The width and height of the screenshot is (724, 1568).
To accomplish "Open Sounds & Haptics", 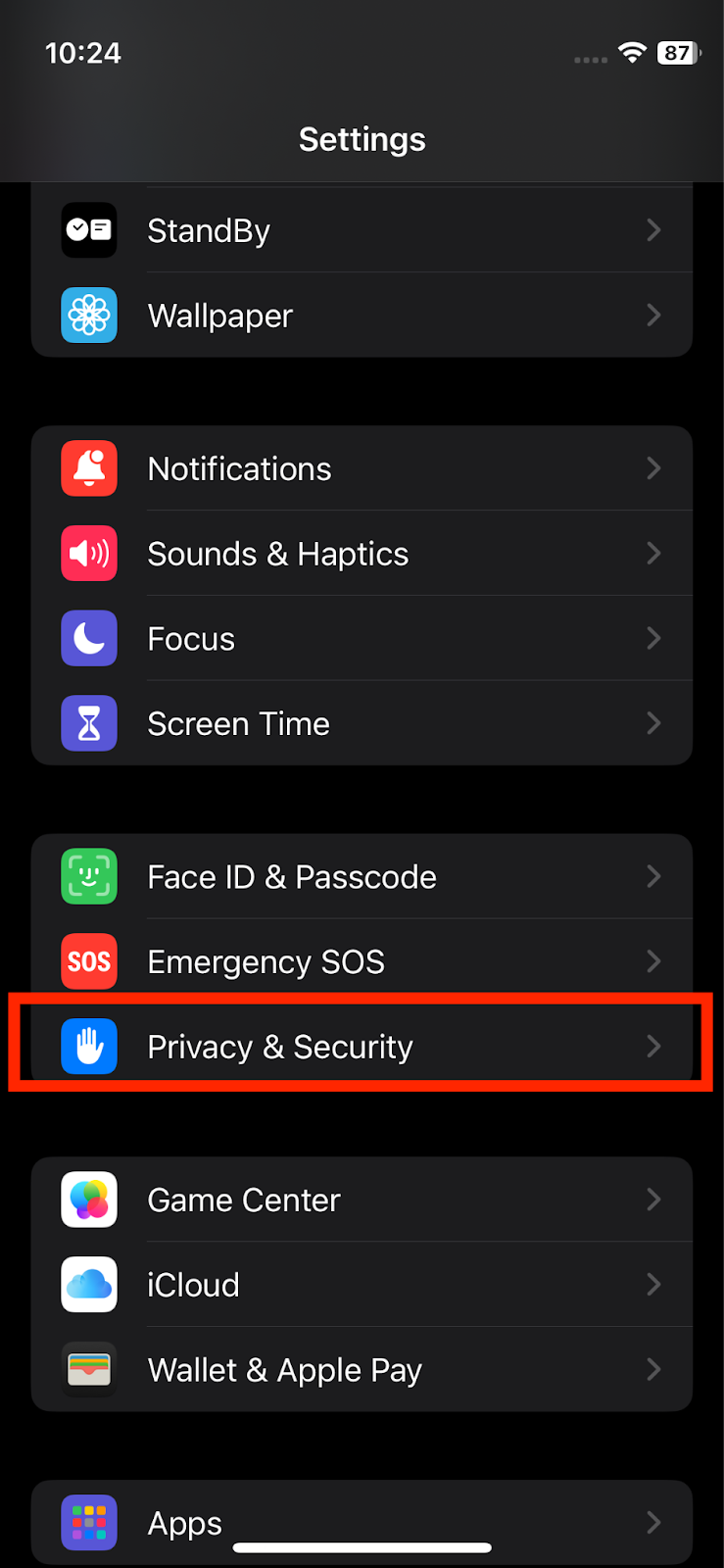I will (362, 554).
